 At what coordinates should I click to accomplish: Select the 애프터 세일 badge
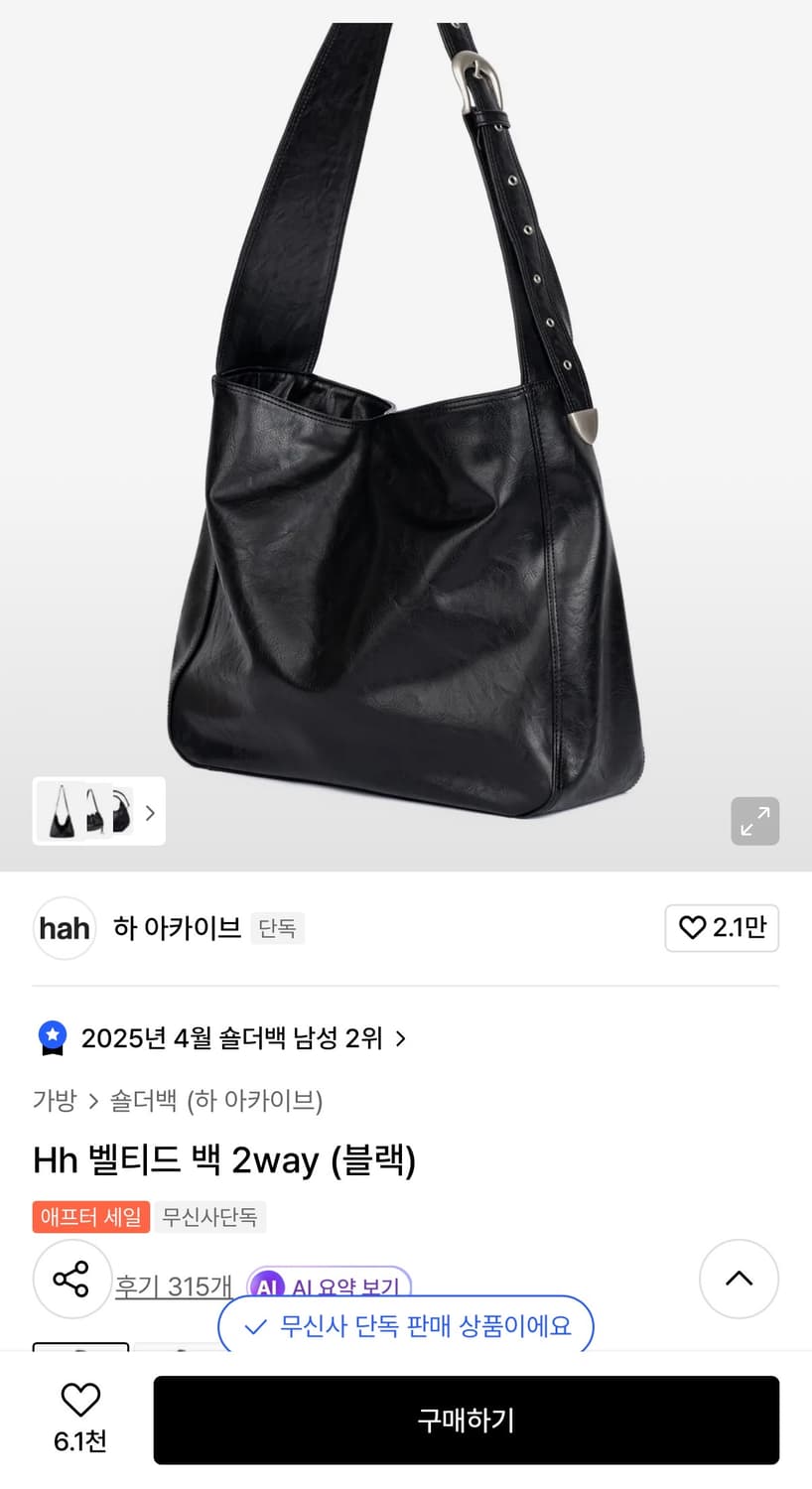(90, 1217)
